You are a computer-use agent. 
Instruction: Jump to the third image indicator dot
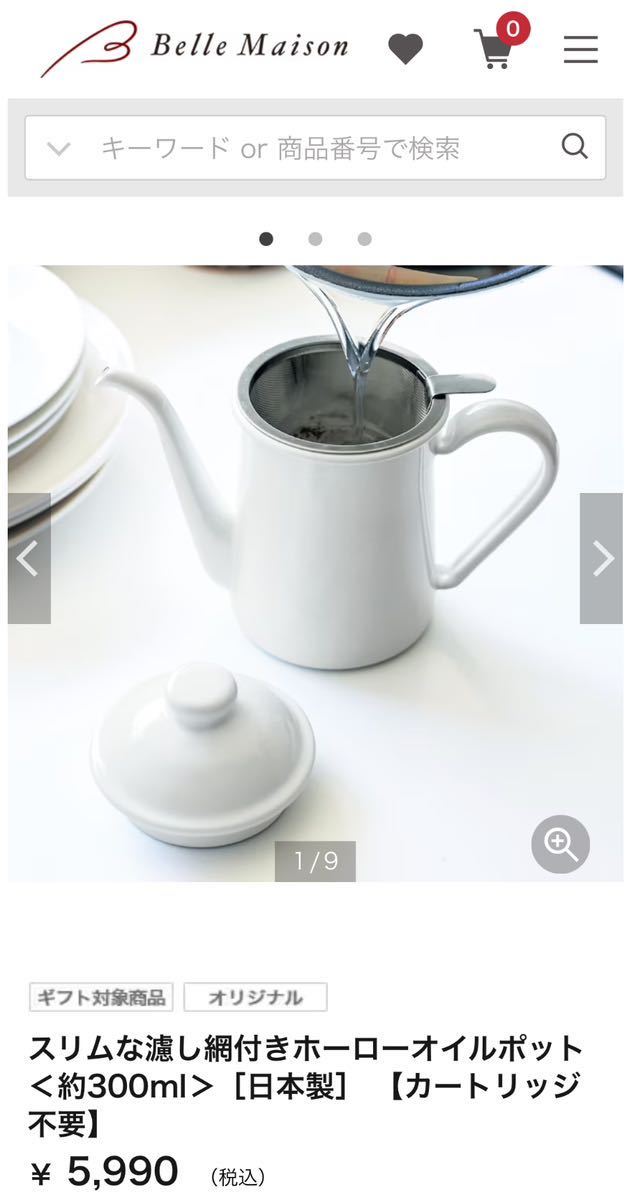[x=364, y=239]
